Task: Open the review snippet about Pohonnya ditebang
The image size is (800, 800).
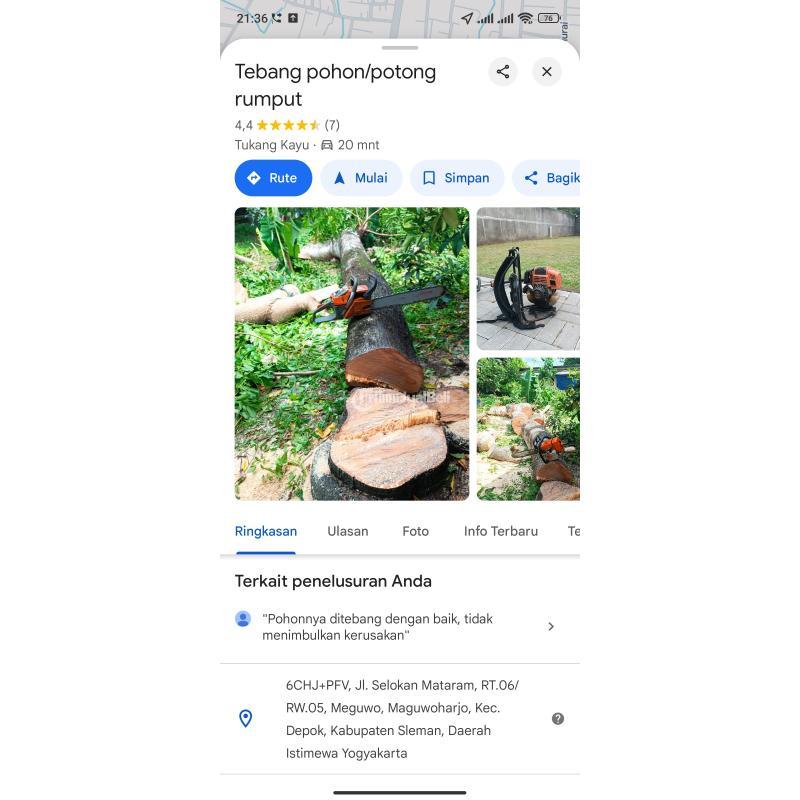Action: click(x=400, y=627)
